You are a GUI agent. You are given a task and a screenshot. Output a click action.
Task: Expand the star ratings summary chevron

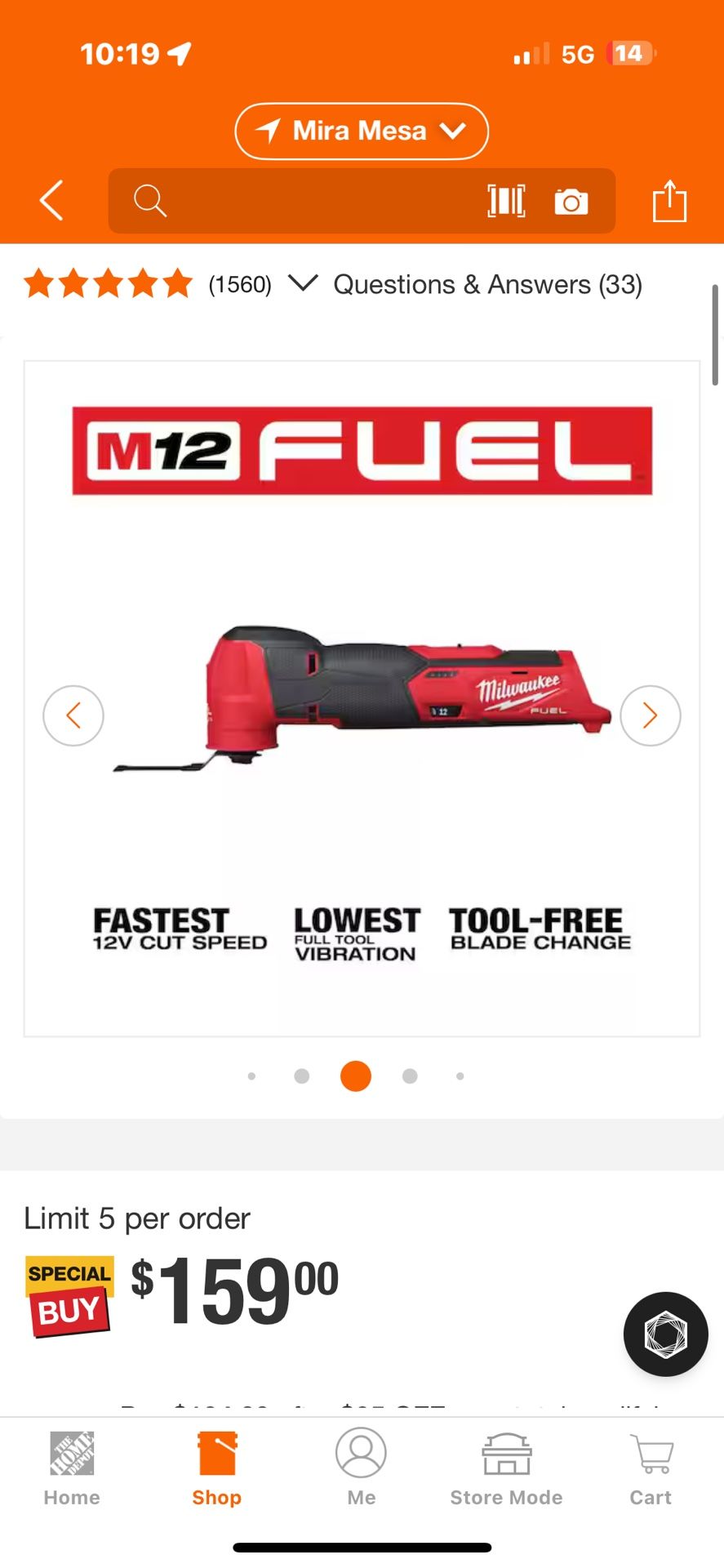[x=303, y=283]
